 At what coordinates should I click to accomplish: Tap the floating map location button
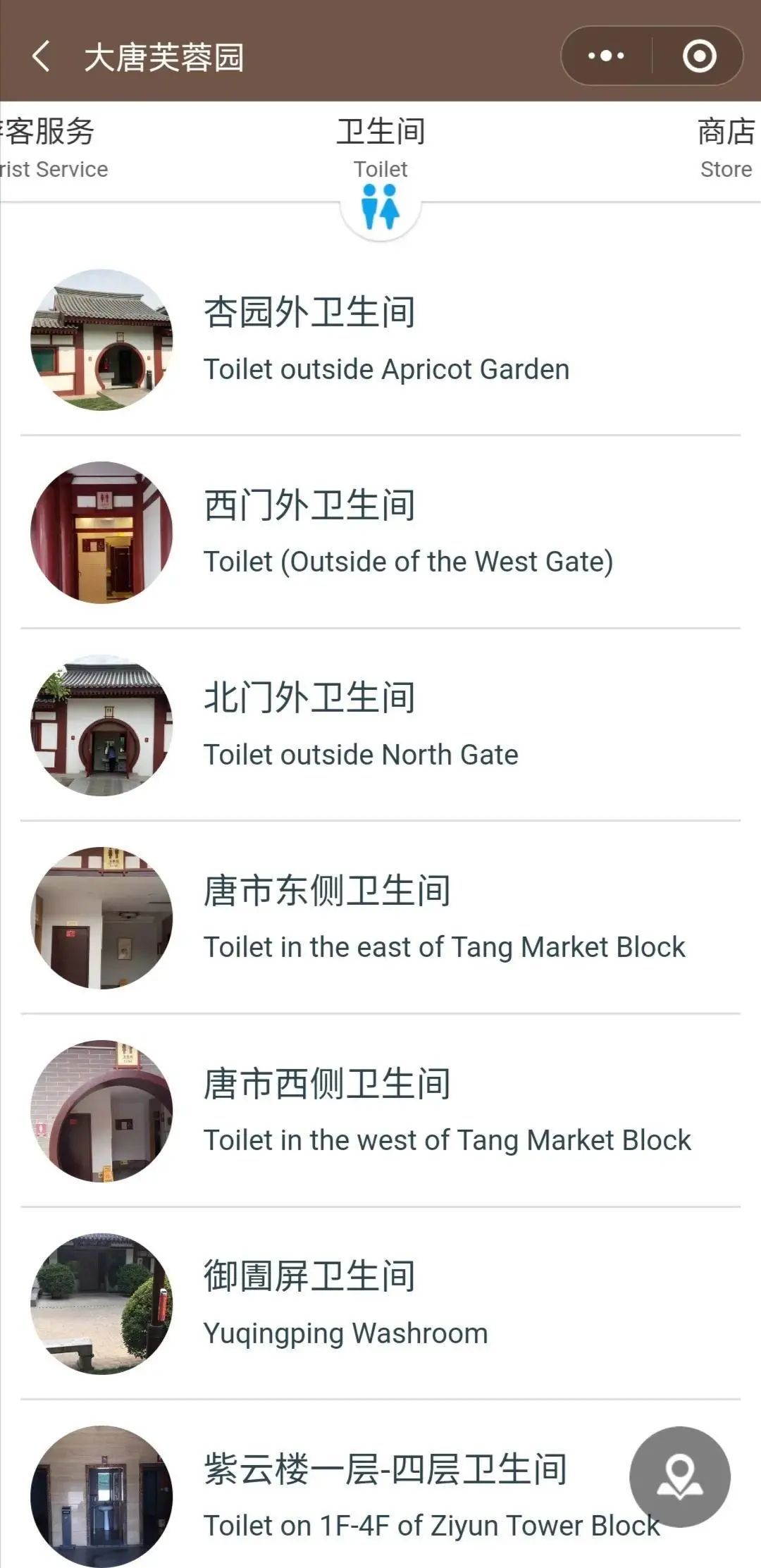680,1476
